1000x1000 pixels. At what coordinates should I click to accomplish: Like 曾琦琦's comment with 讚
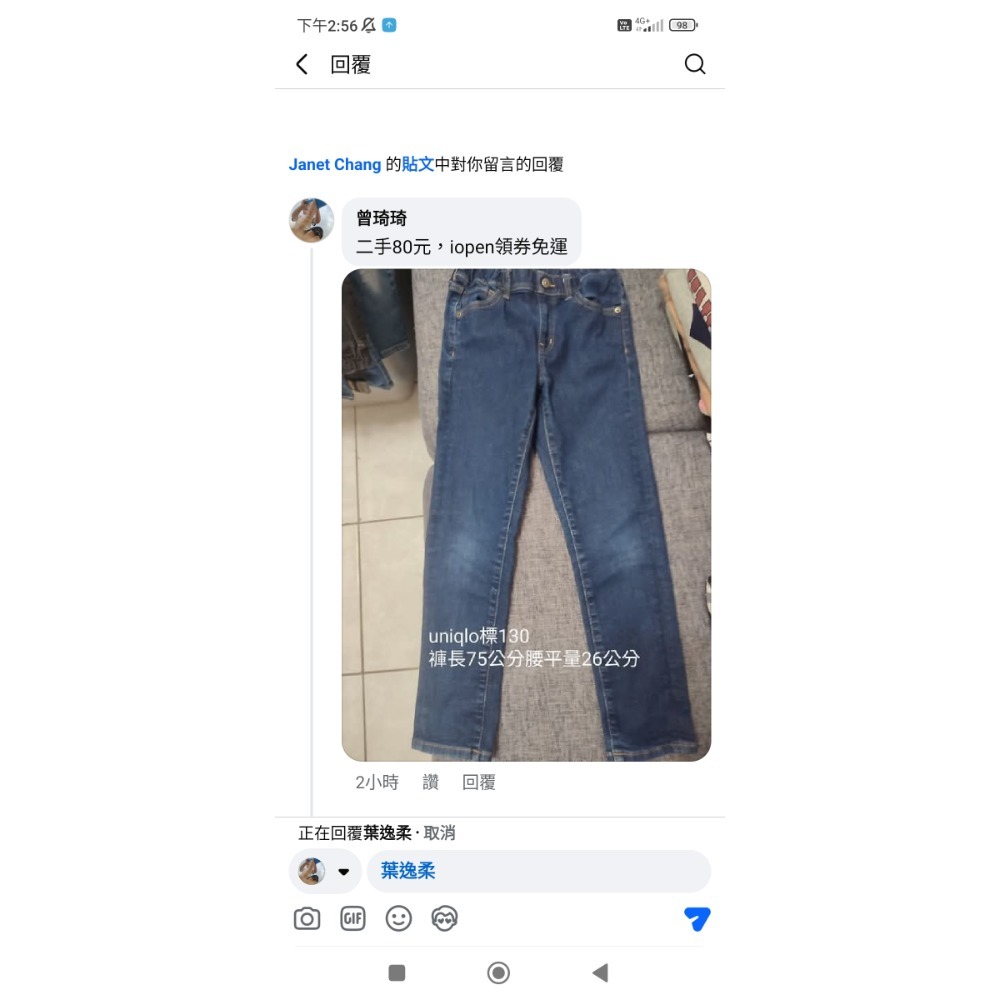[431, 783]
